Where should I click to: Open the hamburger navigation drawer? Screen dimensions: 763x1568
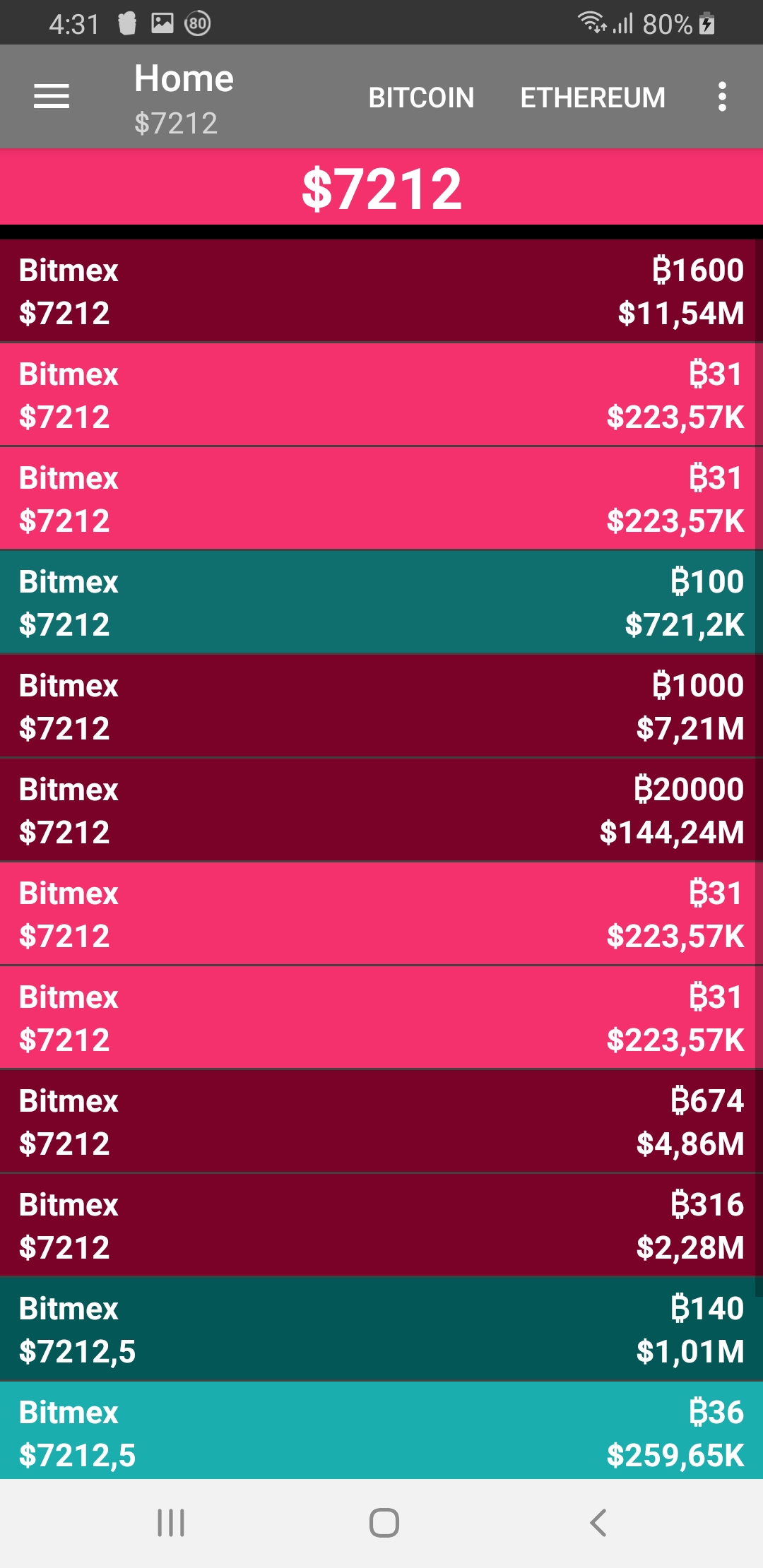coord(52,97)
